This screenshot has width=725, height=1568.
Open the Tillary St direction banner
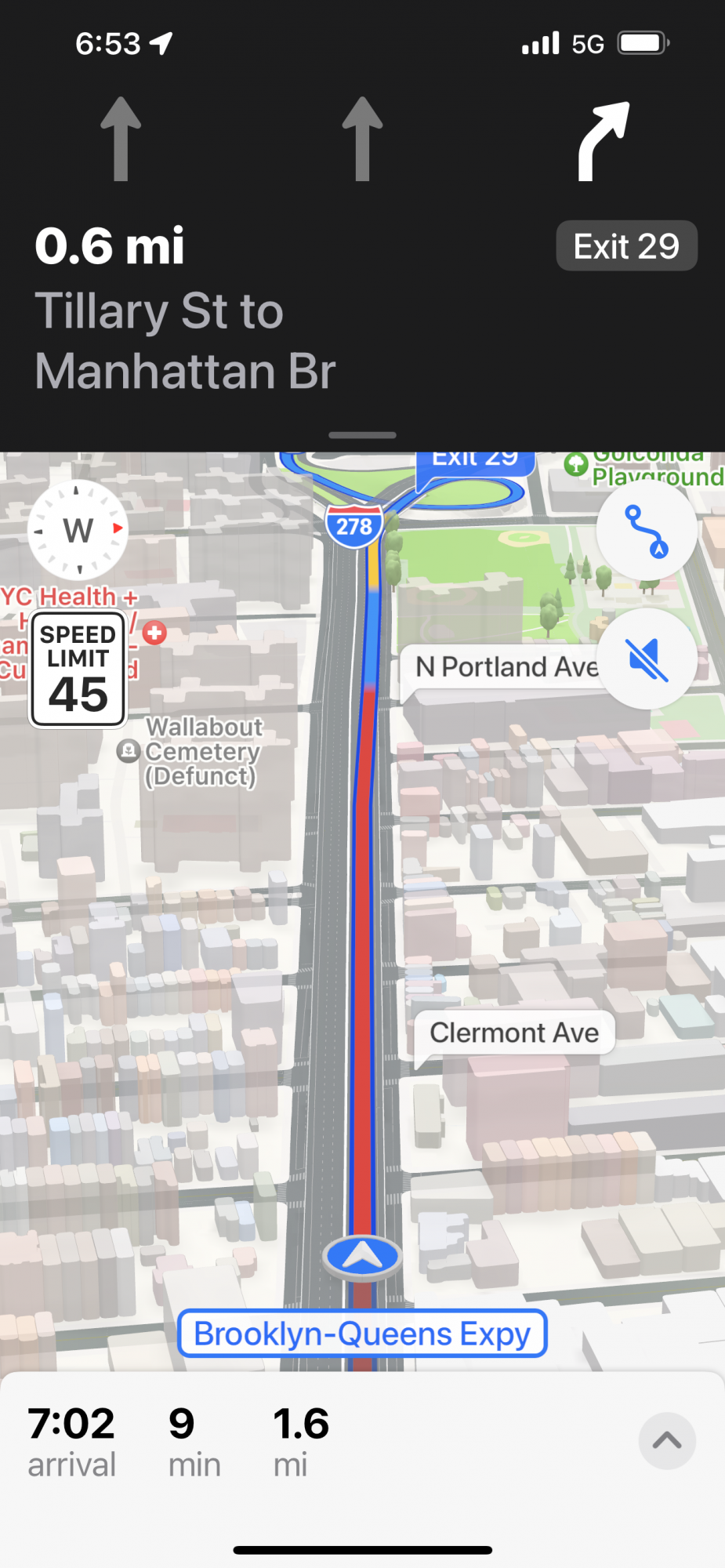tap(186, 341)
